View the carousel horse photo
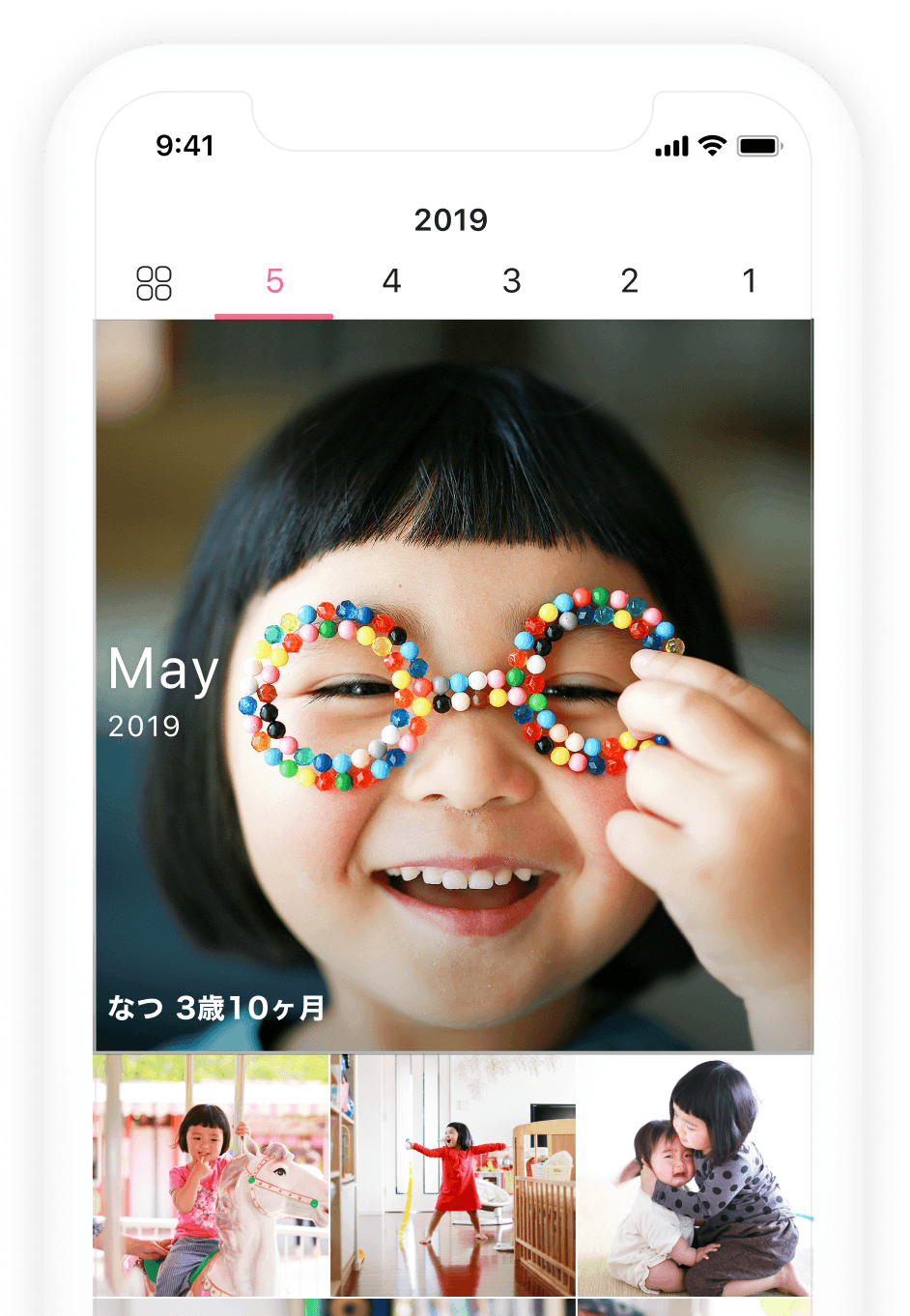Screen dimensions: 910x1316 (211, 1175)
